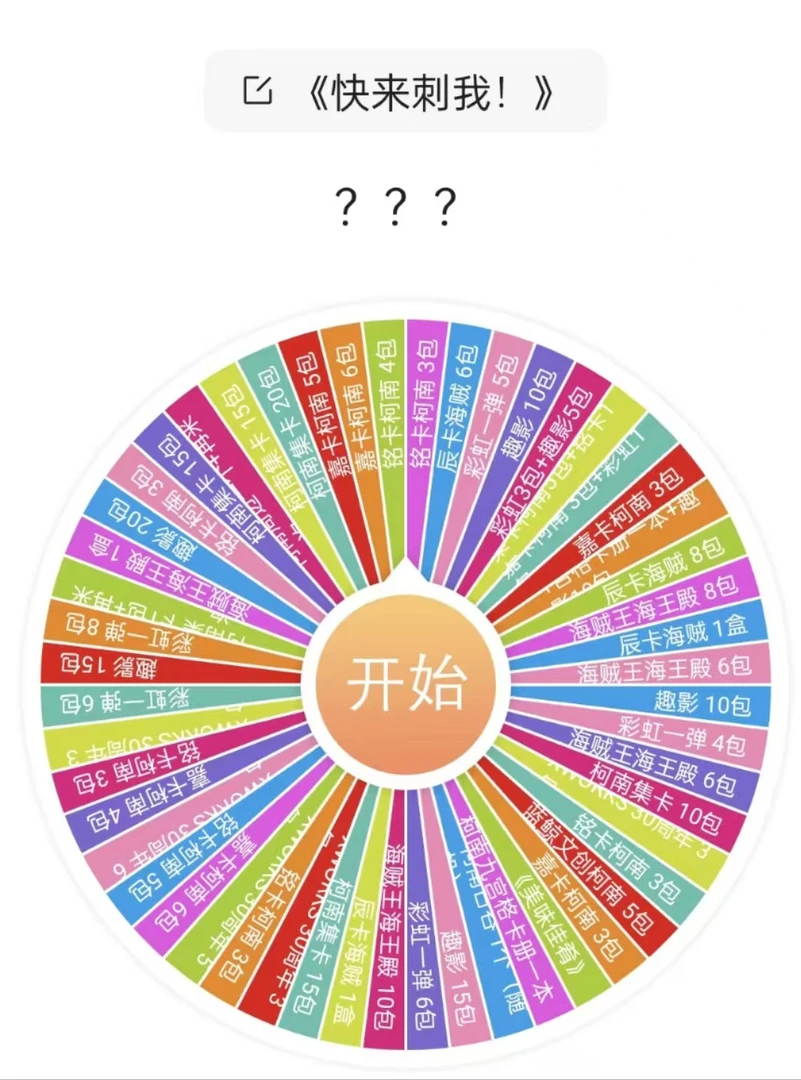Tap the edit pencil icon beside the wheel title
This screenshot has width=801, height=1080.
coord(258,91)
